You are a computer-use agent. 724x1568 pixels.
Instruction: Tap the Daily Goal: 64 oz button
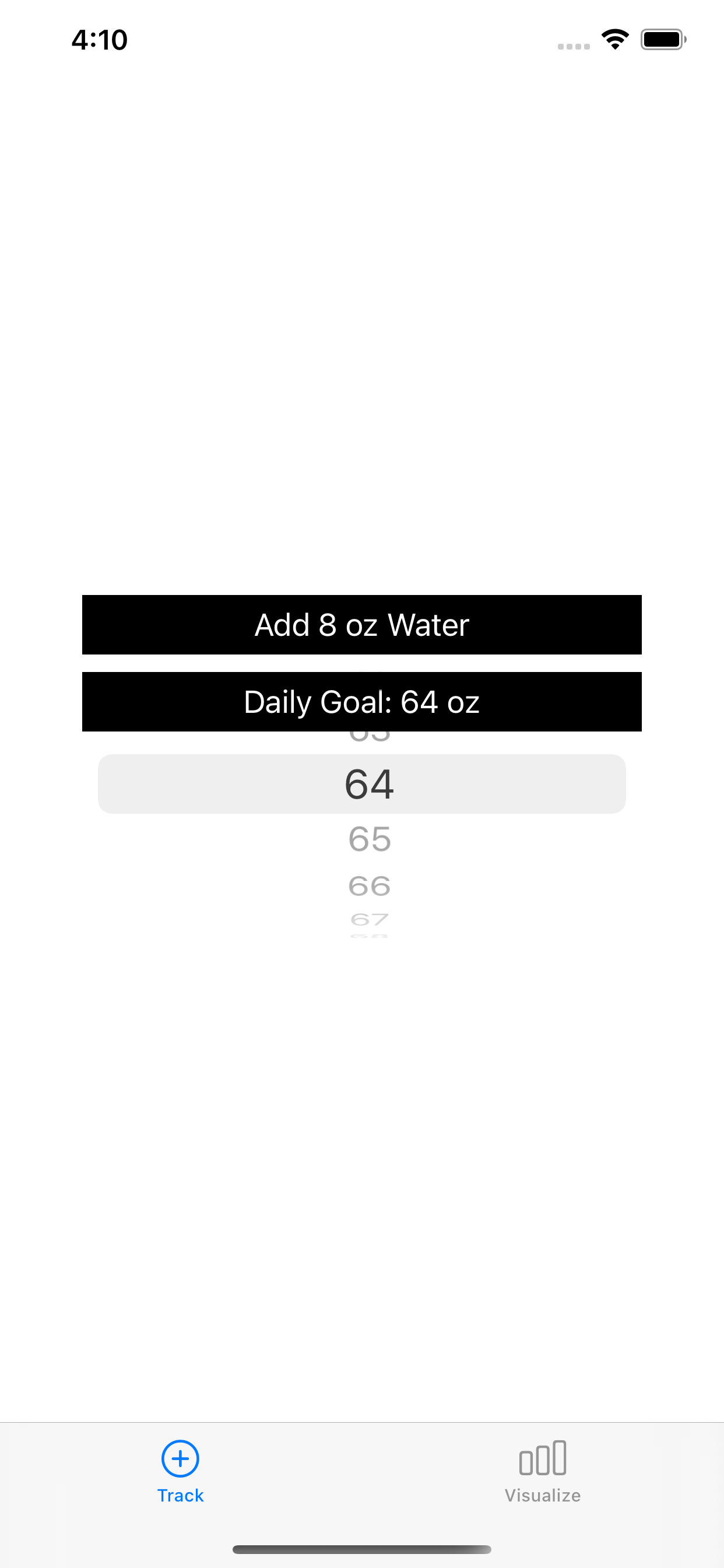coord(361,701)
